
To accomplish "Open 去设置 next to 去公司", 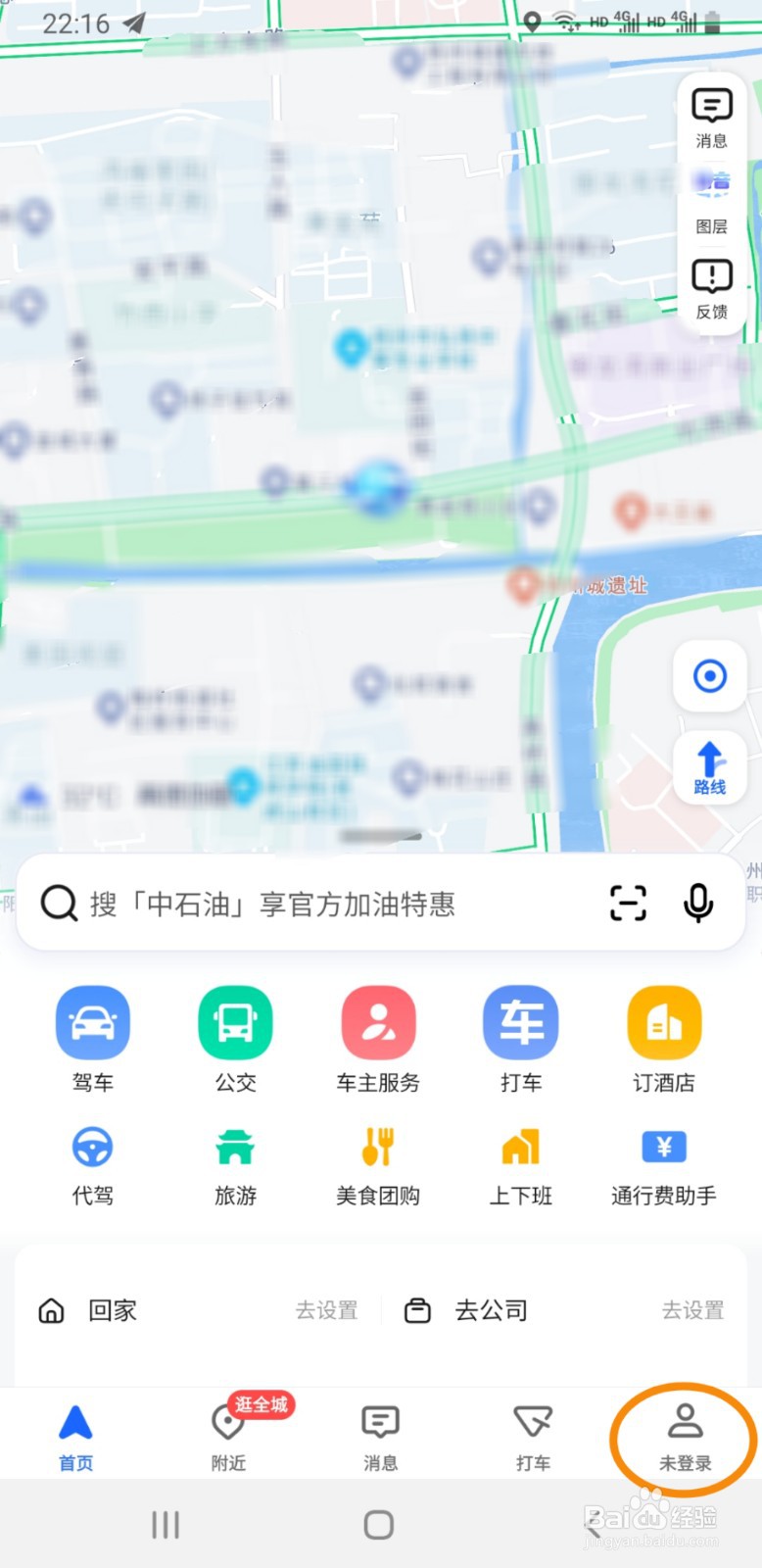I will [691, 1310].
